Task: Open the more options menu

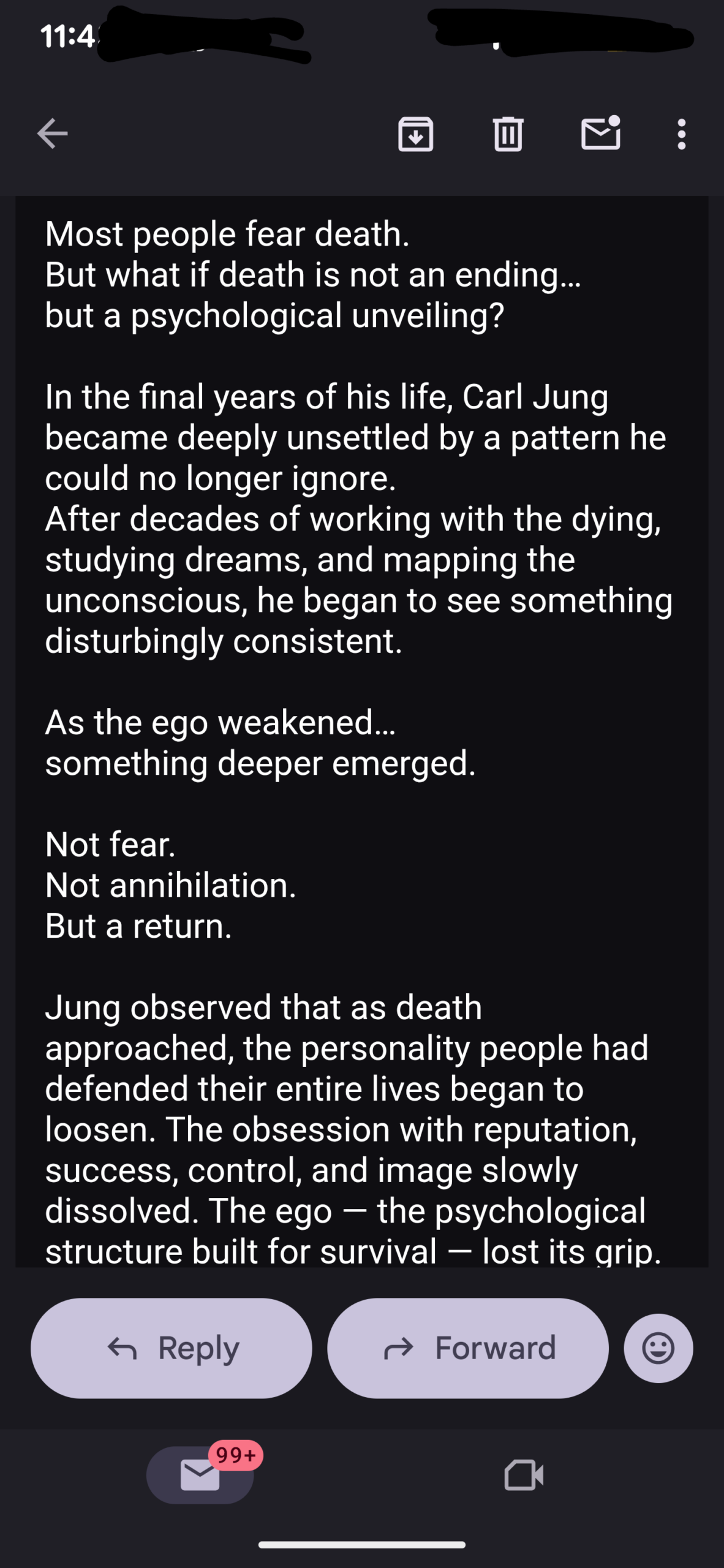Action: tap(681, 134)
